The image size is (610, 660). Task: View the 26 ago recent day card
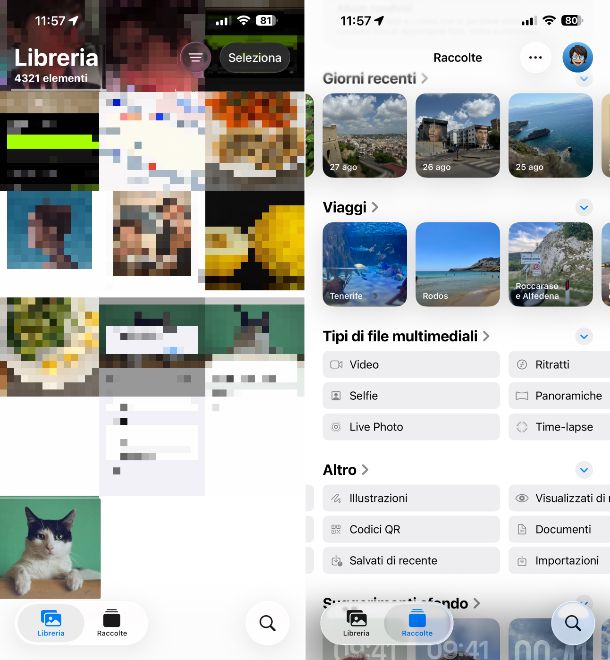click(457, 135)
